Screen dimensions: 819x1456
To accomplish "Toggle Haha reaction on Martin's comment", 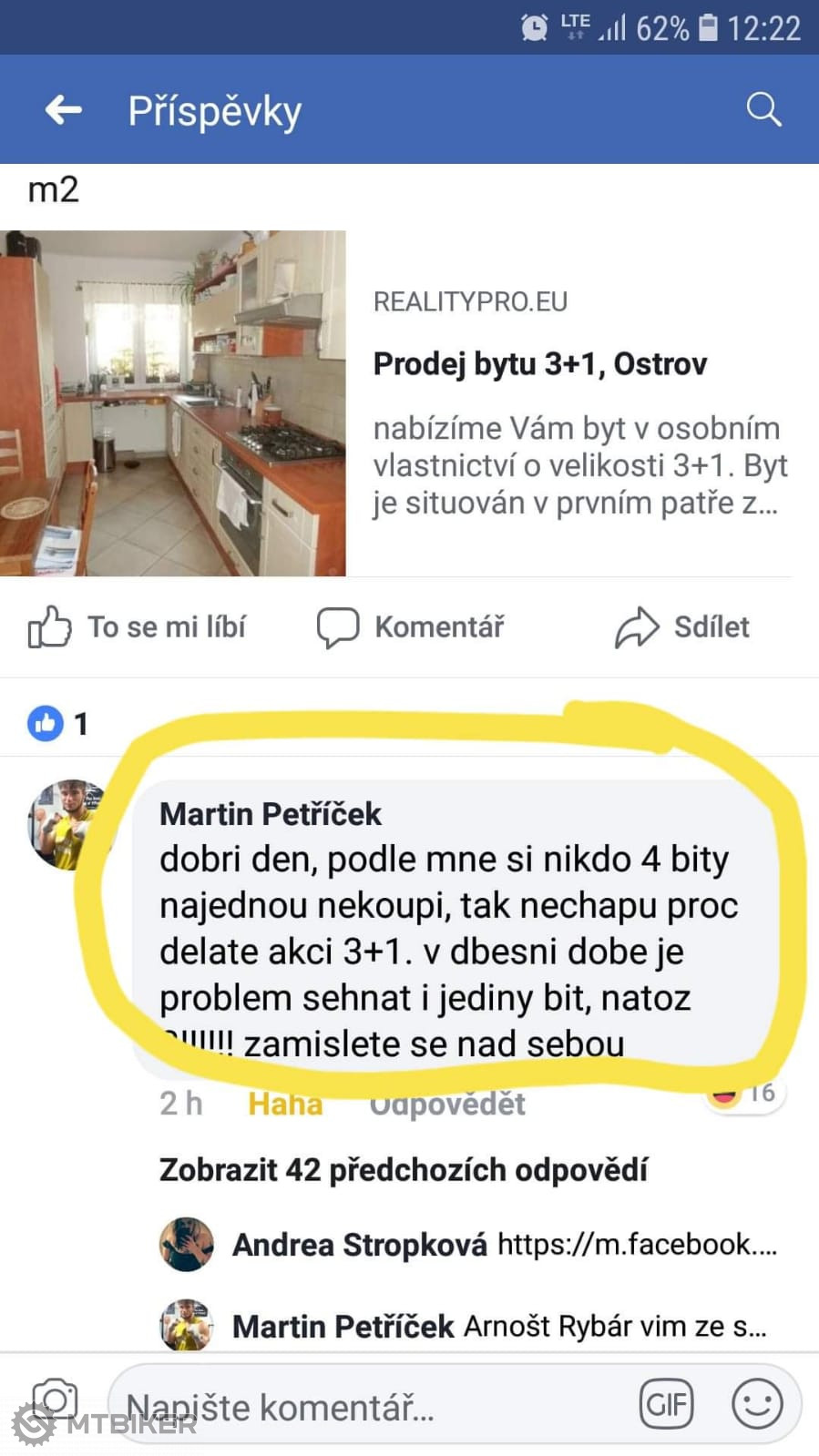I will click(284, 1104).
